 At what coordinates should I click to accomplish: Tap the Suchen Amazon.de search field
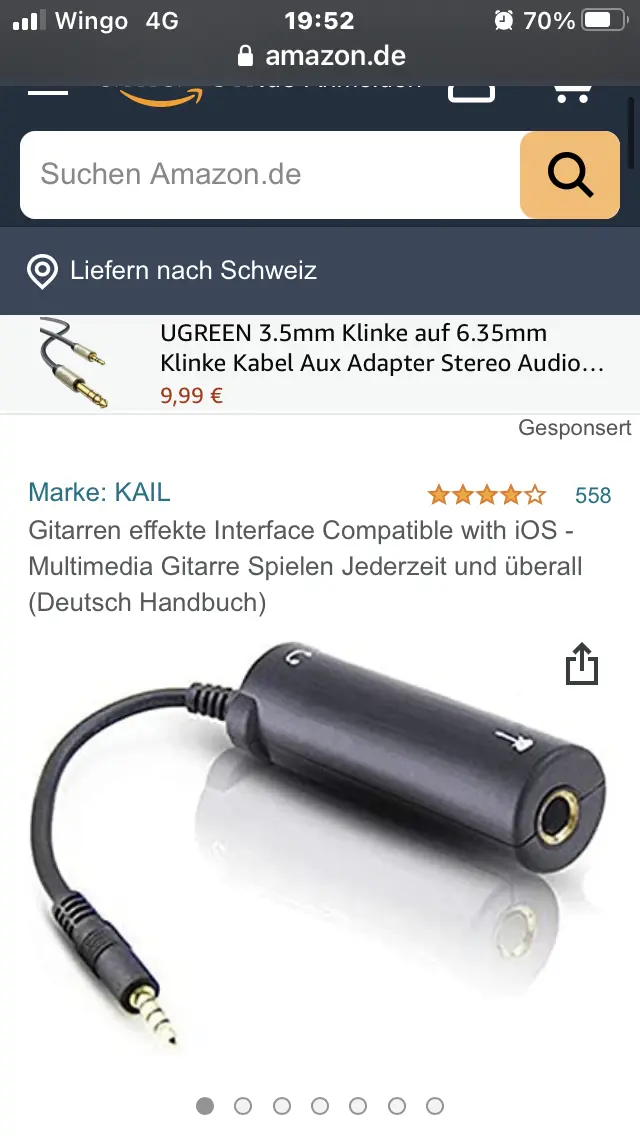pos(270,175)
